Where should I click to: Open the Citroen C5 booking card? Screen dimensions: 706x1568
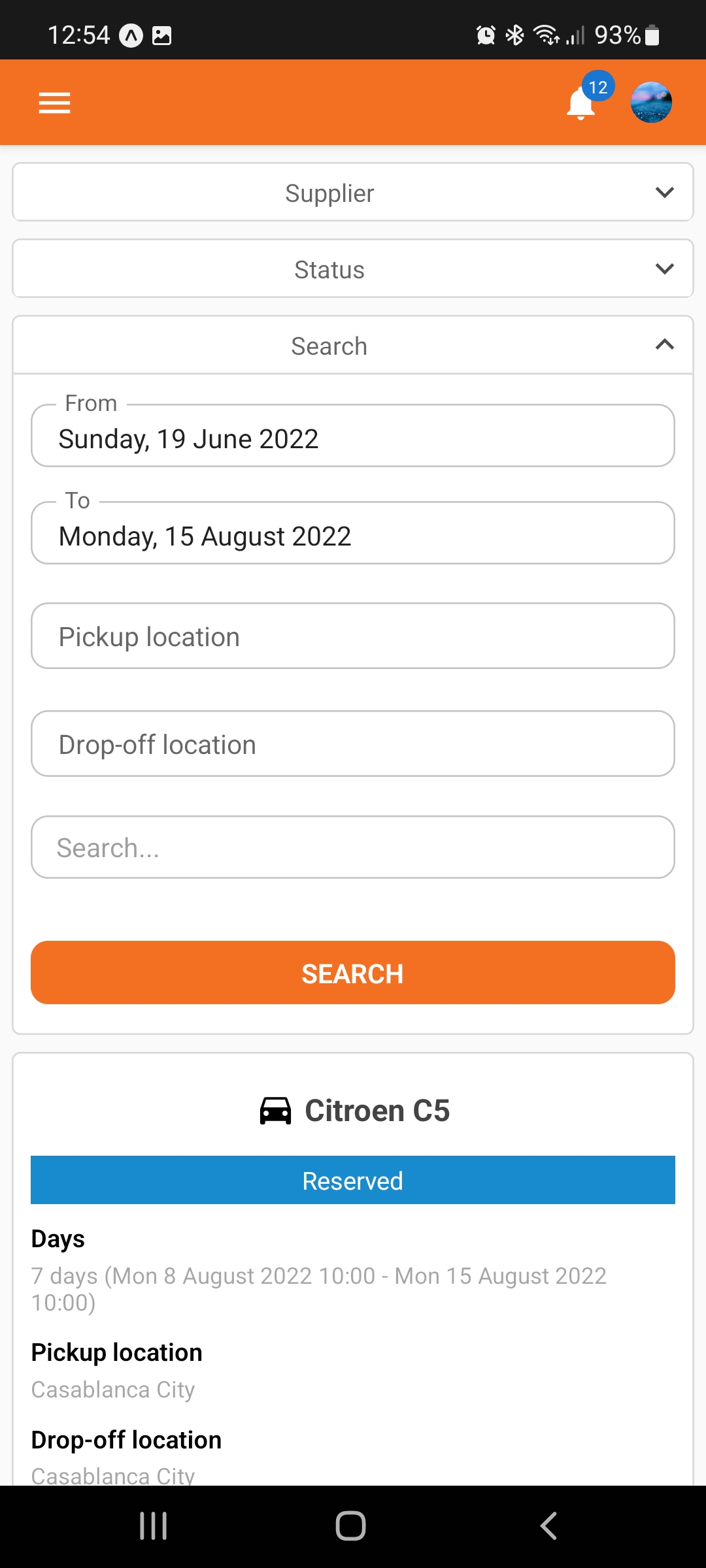(x=353, y=1111)
